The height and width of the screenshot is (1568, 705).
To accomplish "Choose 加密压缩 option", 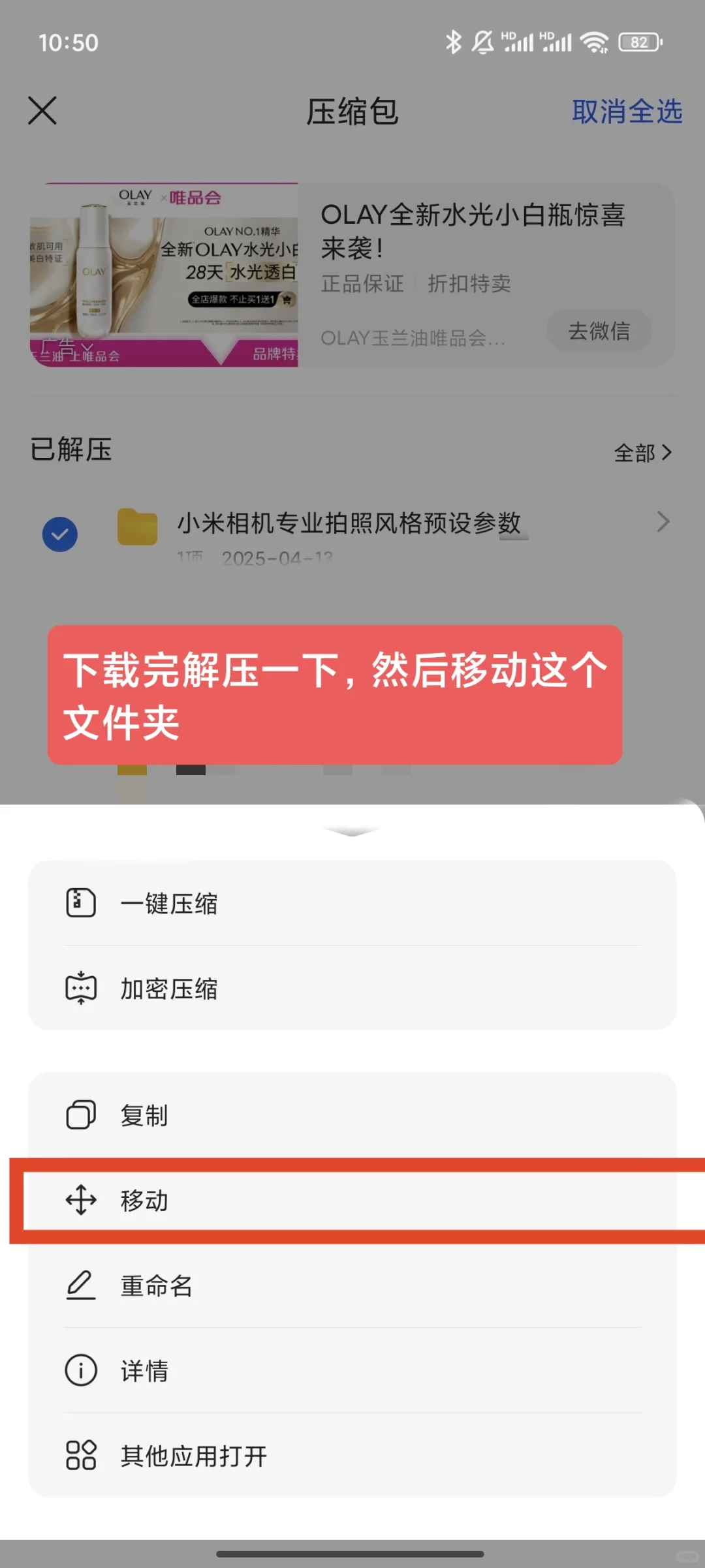I will [352, 989].
